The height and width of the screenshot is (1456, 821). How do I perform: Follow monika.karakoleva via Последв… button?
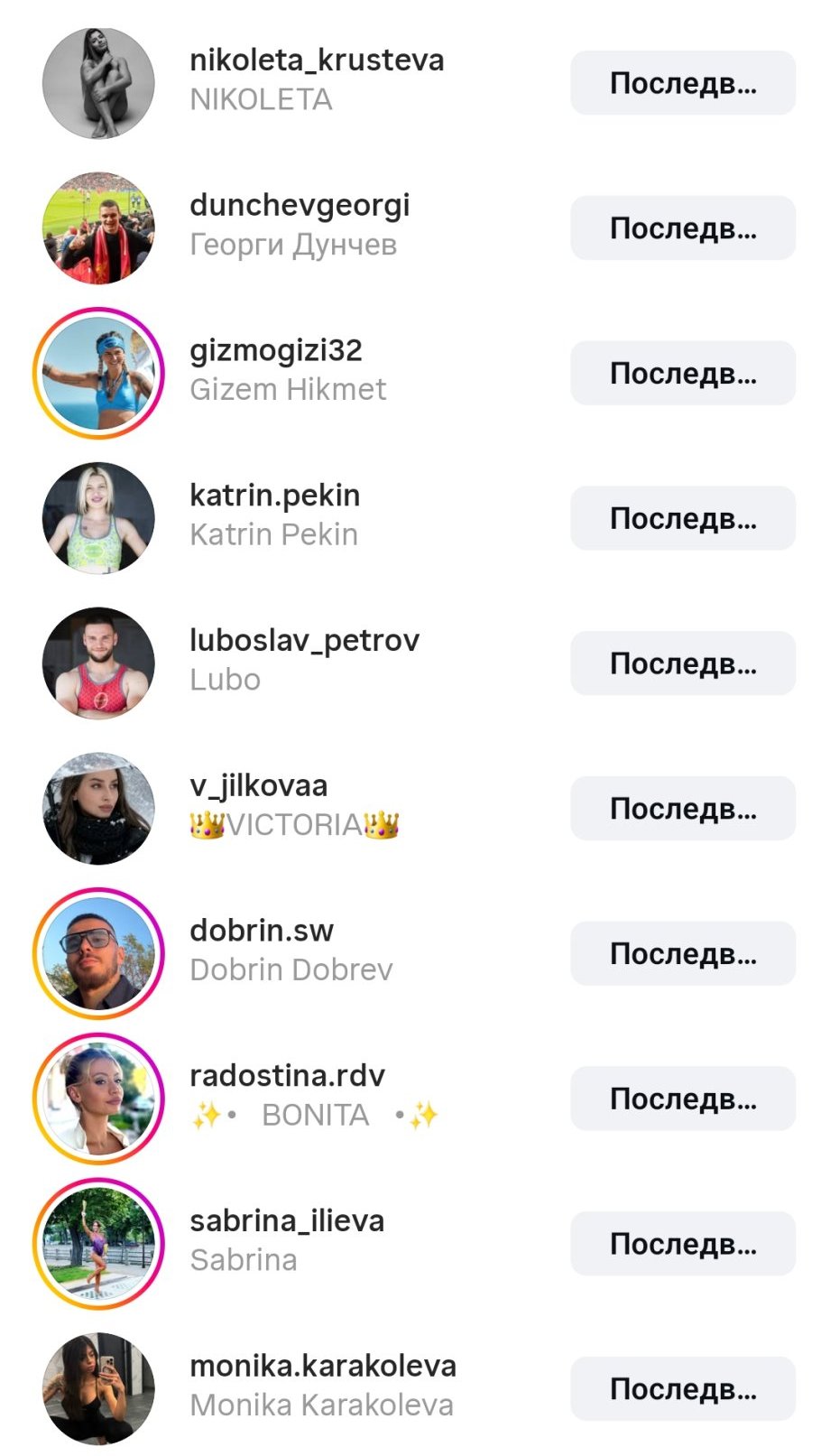point(682,1389)
